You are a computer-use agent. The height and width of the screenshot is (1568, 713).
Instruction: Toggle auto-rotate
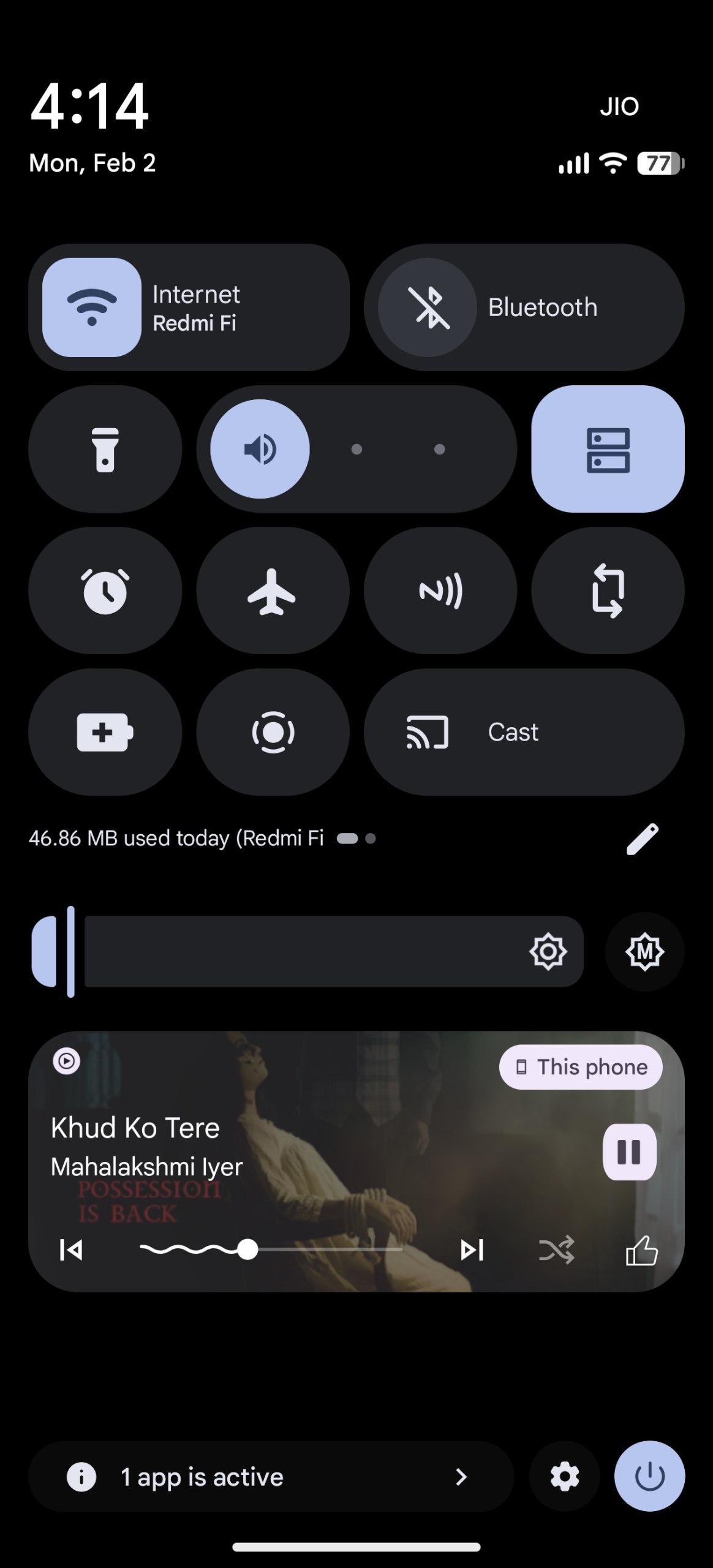click(608, 590)
